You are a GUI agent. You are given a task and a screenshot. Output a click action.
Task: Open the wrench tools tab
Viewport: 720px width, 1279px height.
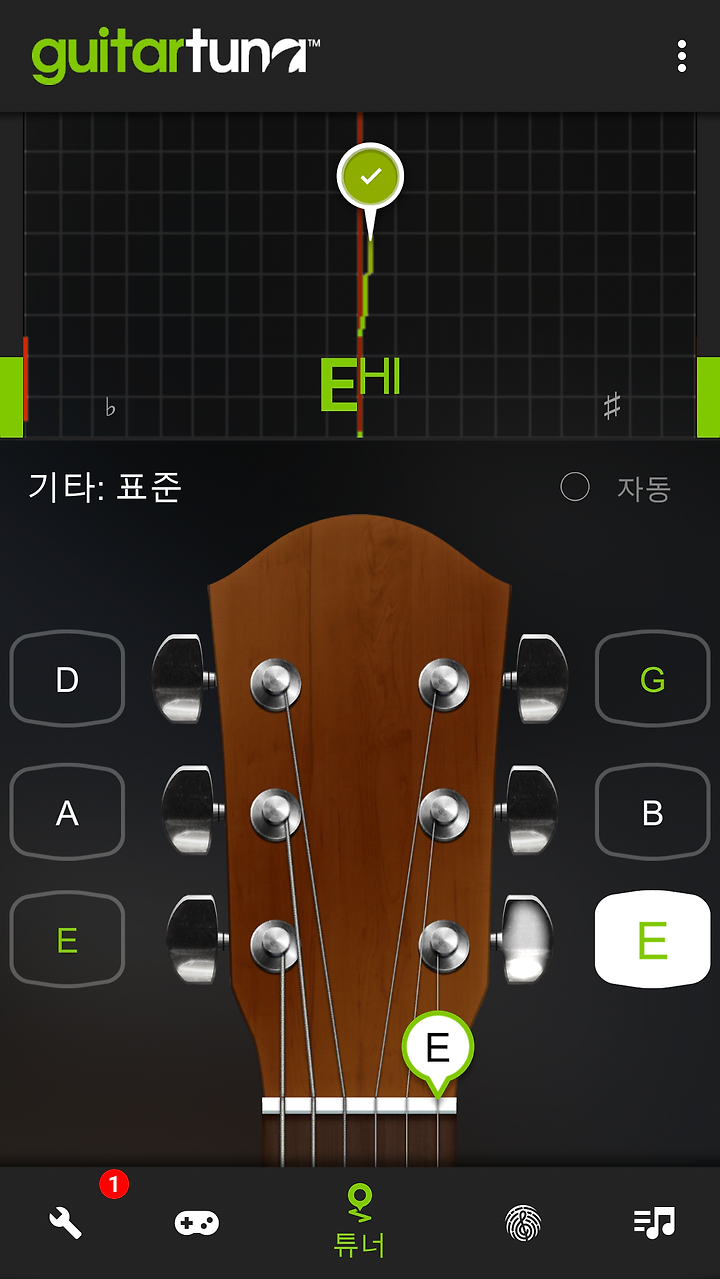pyautogui.click(x=66, y=1222)
